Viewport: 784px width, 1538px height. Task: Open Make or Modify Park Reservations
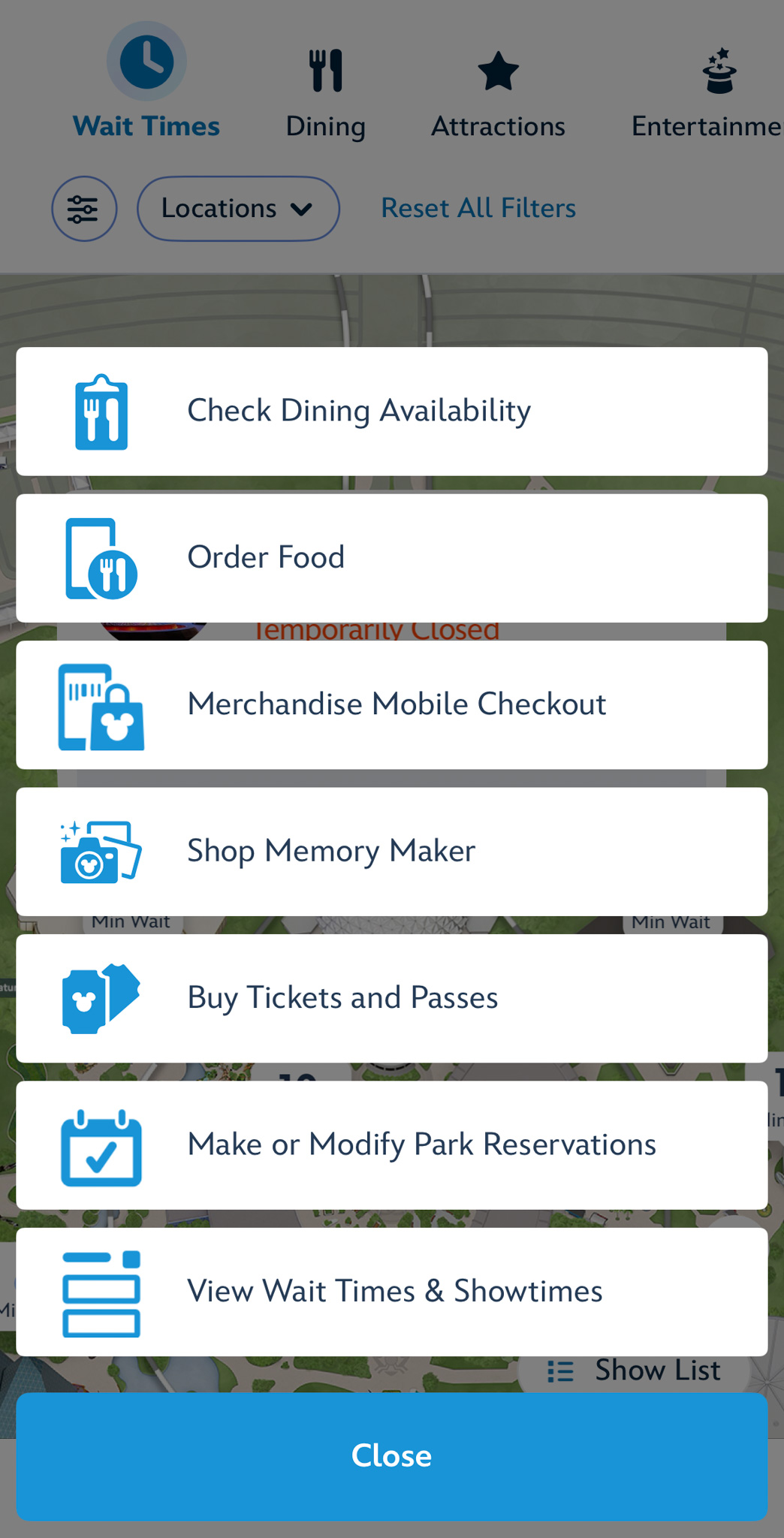click(x=391, y=1145)
